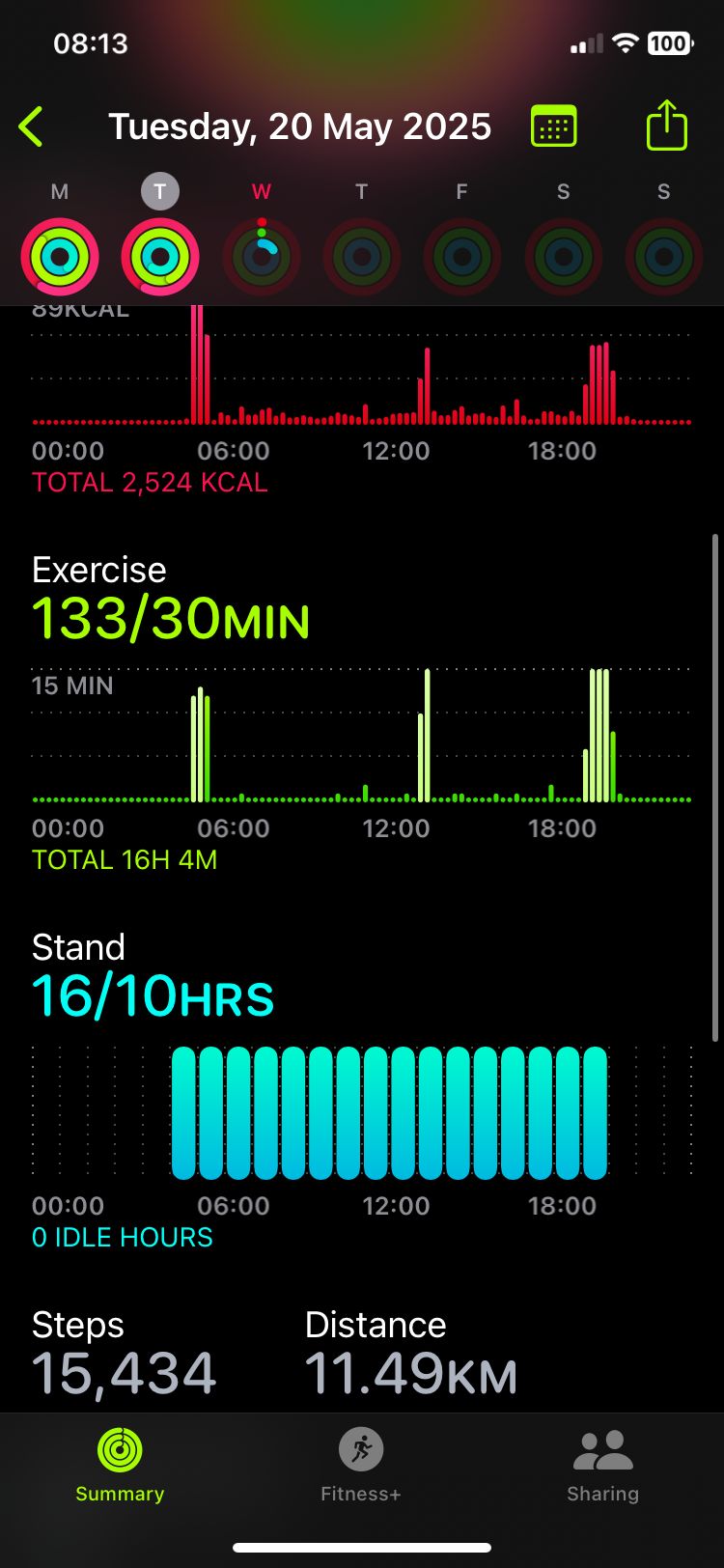This screenshot has width=724, height=1568.
Task: Open the calendar view icon
Action: coord(554,126)
